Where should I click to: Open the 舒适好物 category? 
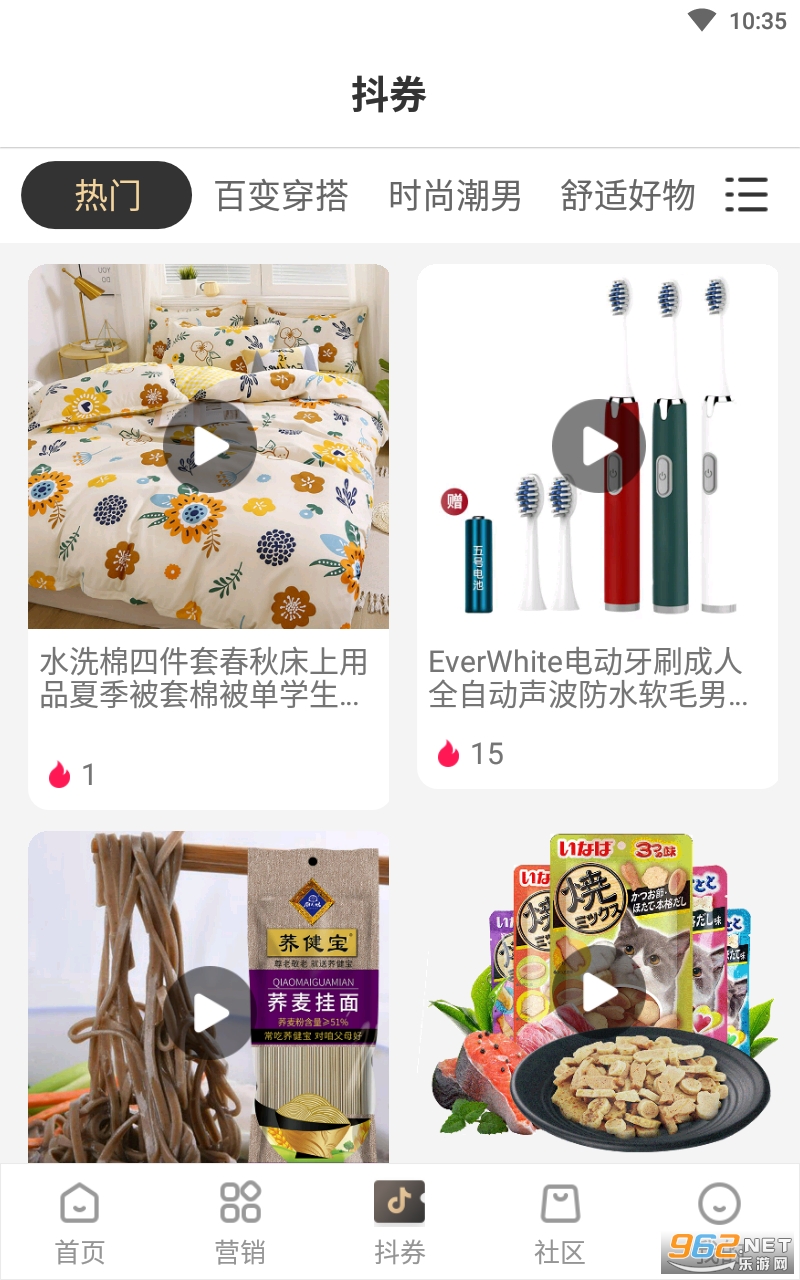pyautogui.click(x=628, y=195)
